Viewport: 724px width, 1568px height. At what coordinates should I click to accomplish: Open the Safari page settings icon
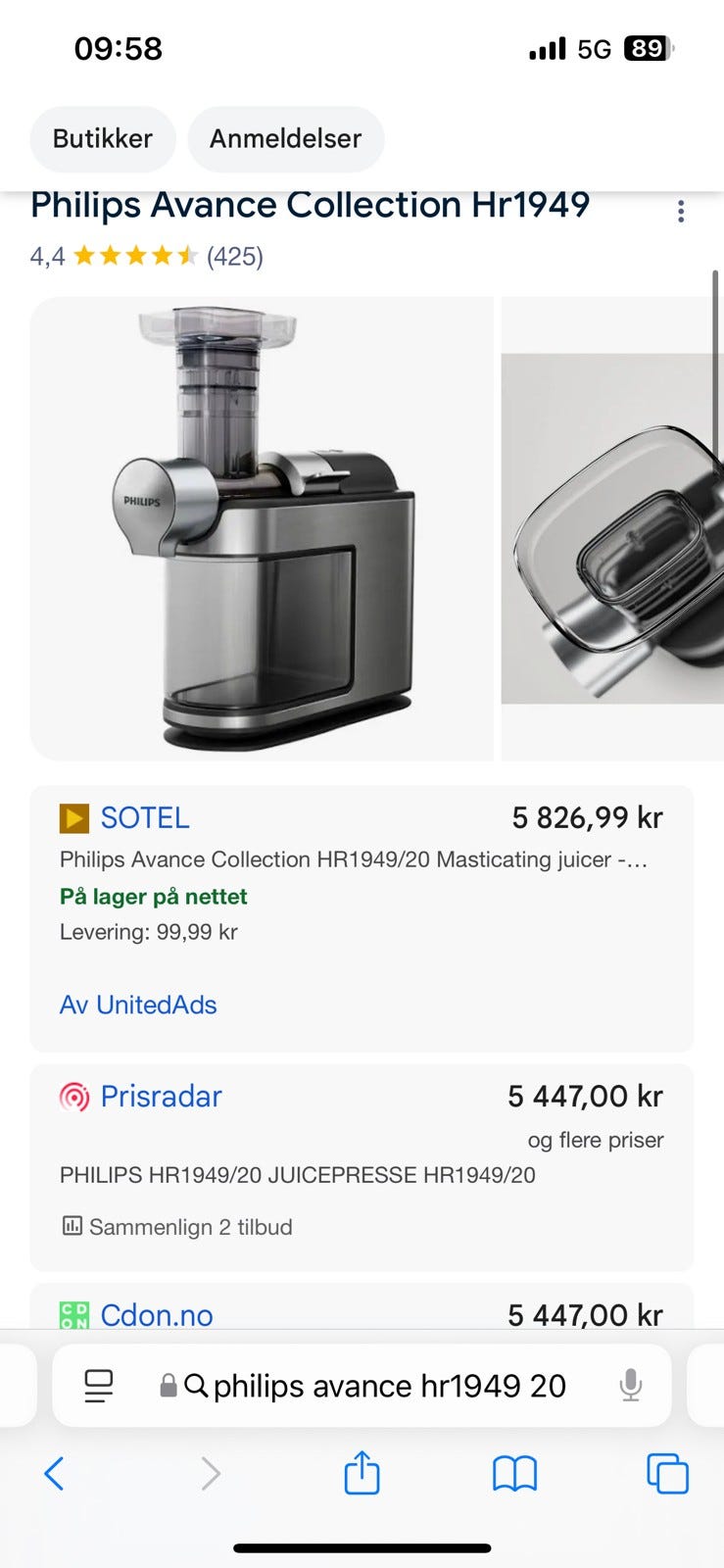tap(99, 1386)
